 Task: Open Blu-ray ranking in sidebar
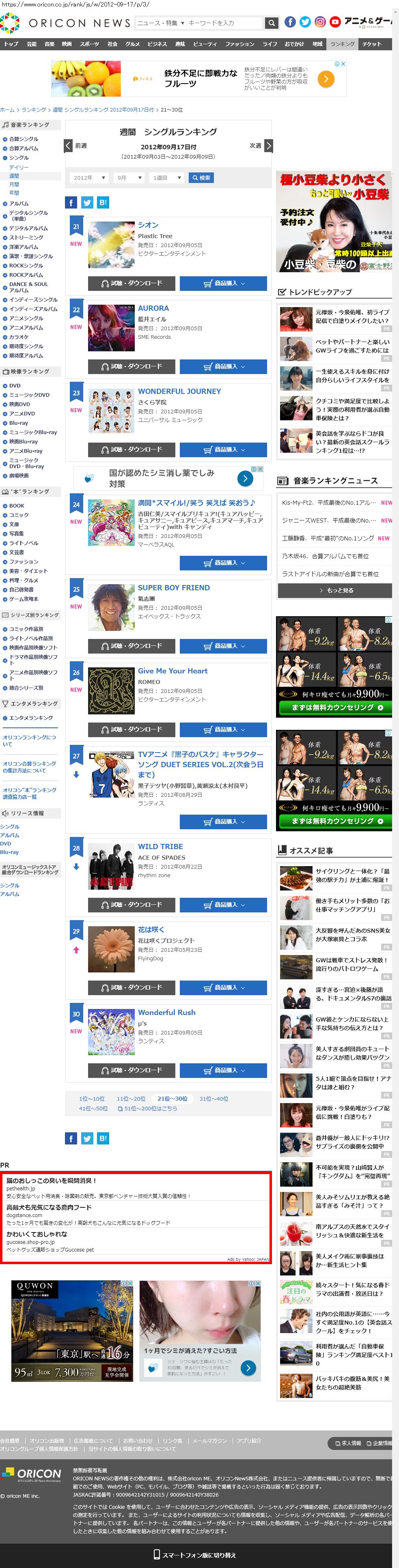pyautogui.click(x=18, y=423)
